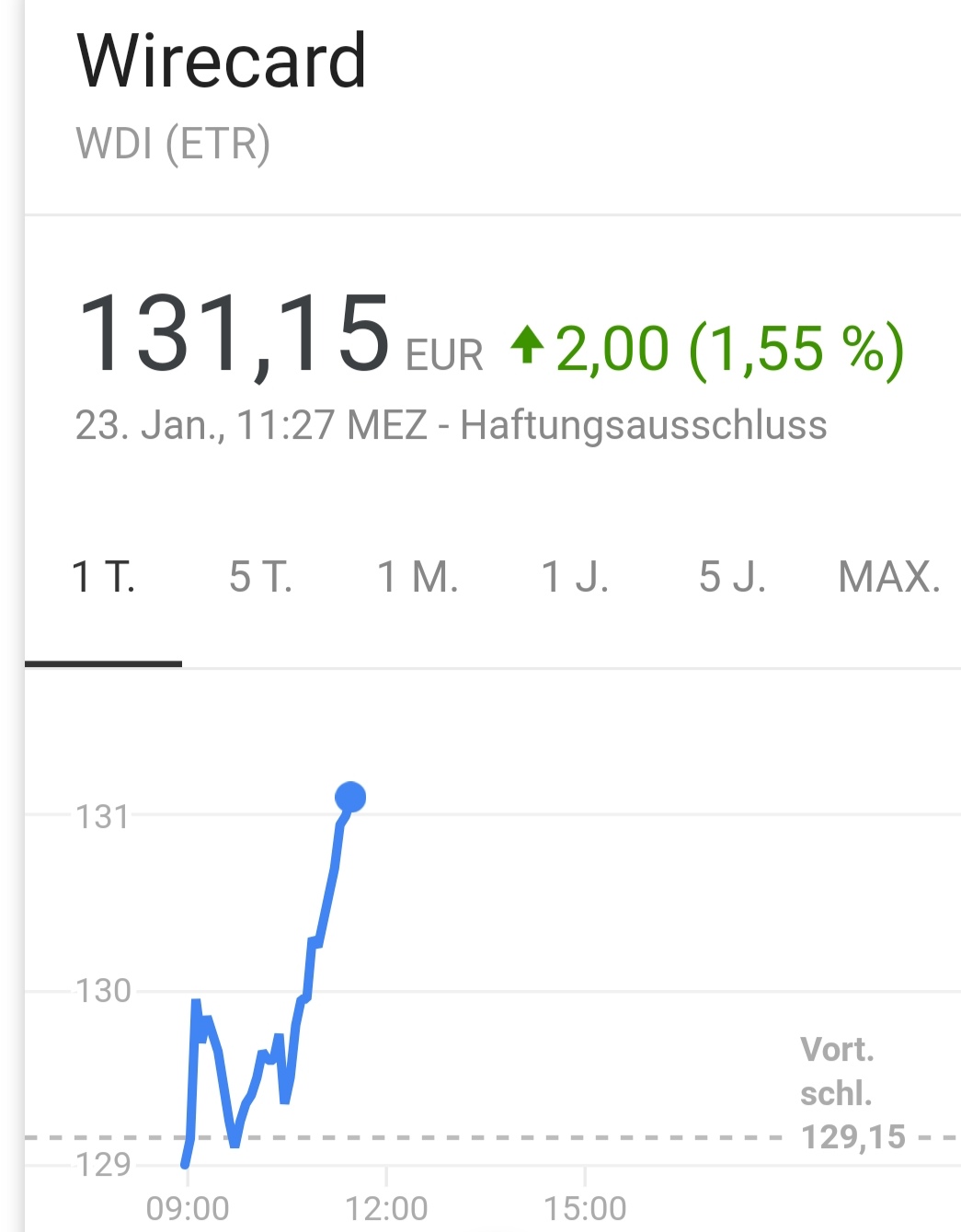
Task: Open the 1 M. chart view
Action: point(418,578)
